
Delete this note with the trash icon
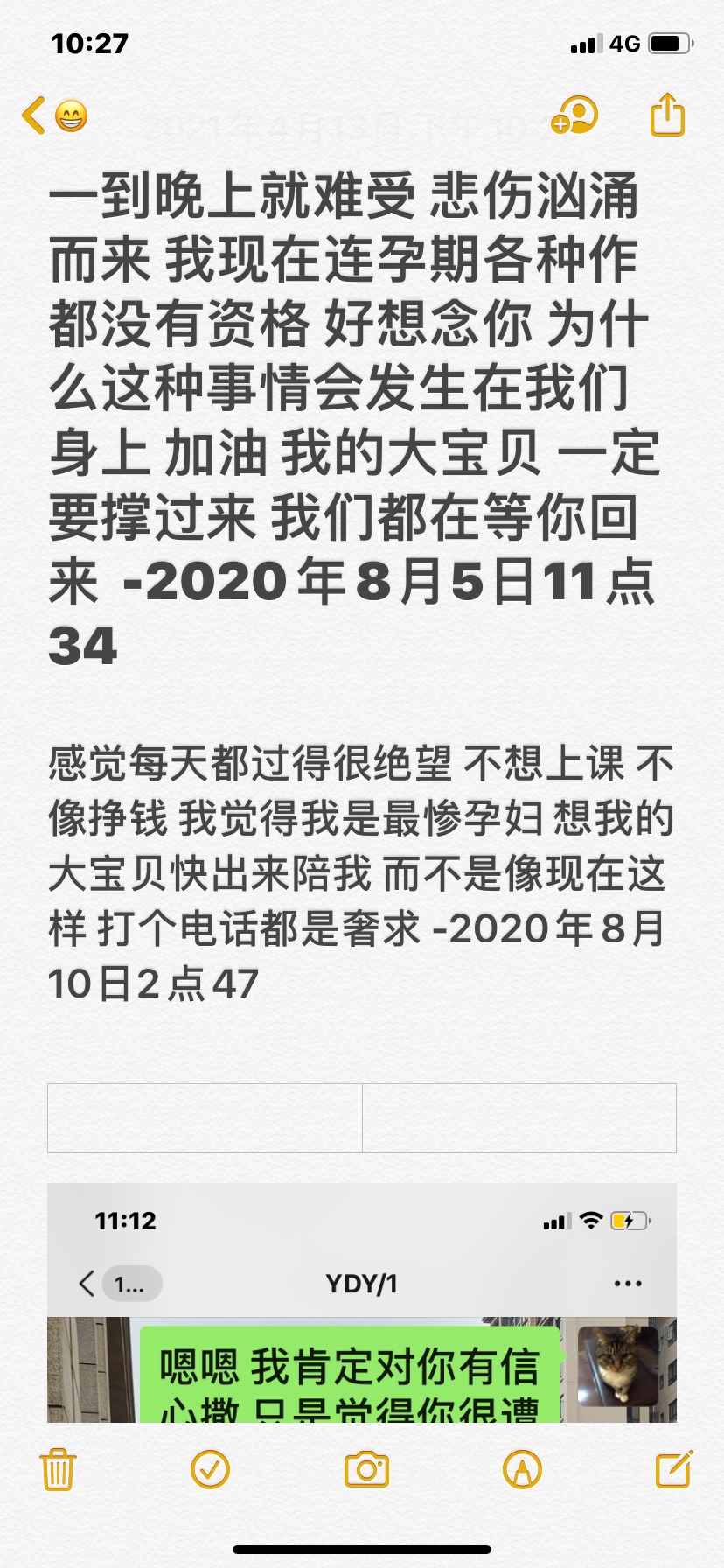coord(59,1469)
